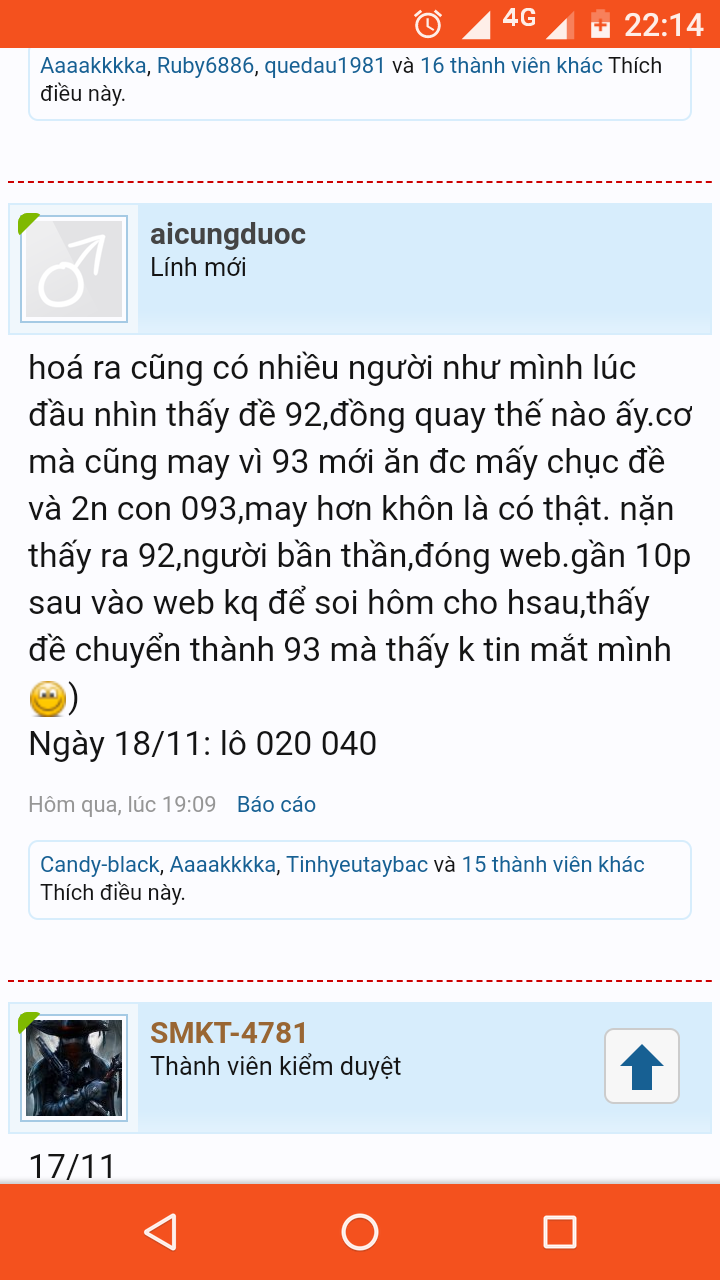Open SMKT-4781's profile name

point(229,1033)
